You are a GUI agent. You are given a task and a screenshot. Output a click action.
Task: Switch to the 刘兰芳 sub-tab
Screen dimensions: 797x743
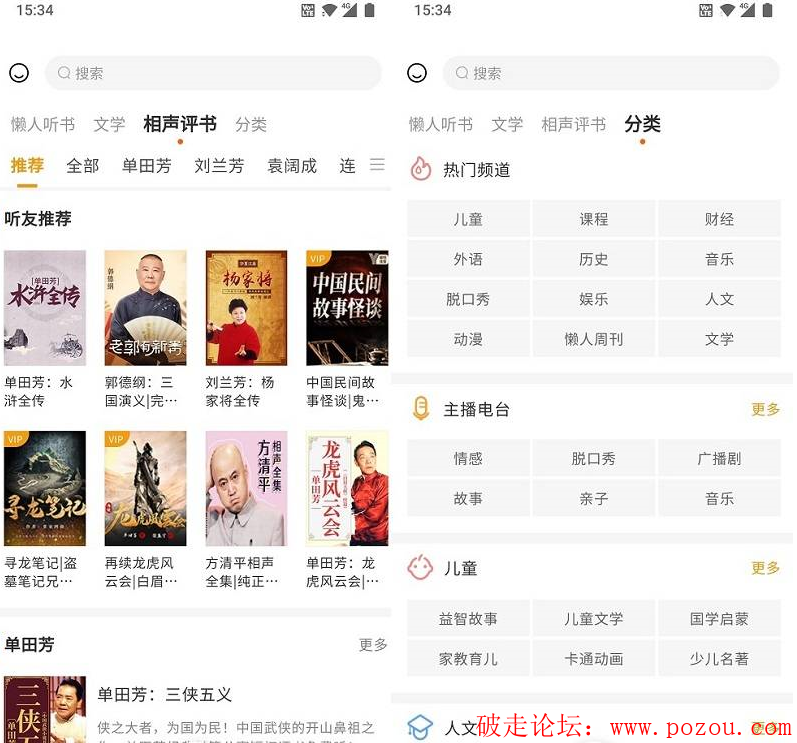(219, 166)
